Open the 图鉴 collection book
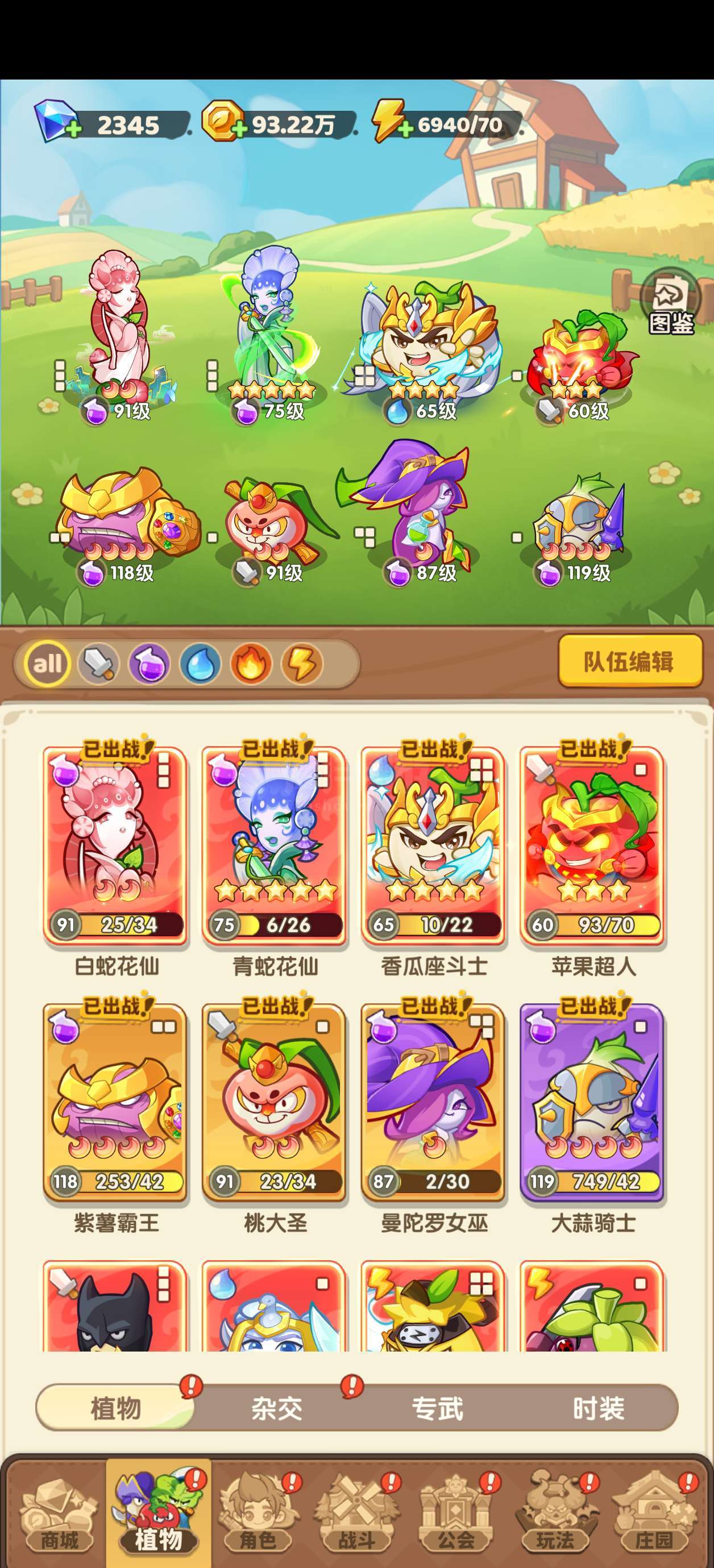The width and height of the screenshot is (714, 1568). tap(671, 302)
